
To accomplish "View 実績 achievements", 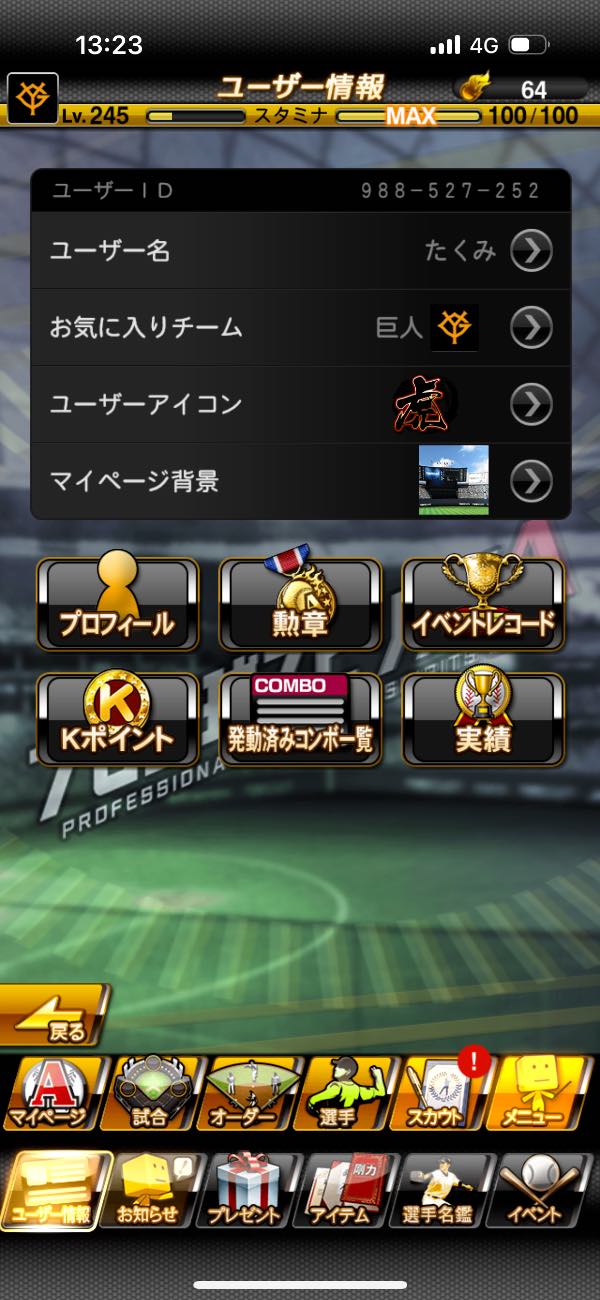I will (x=483, y=720).
